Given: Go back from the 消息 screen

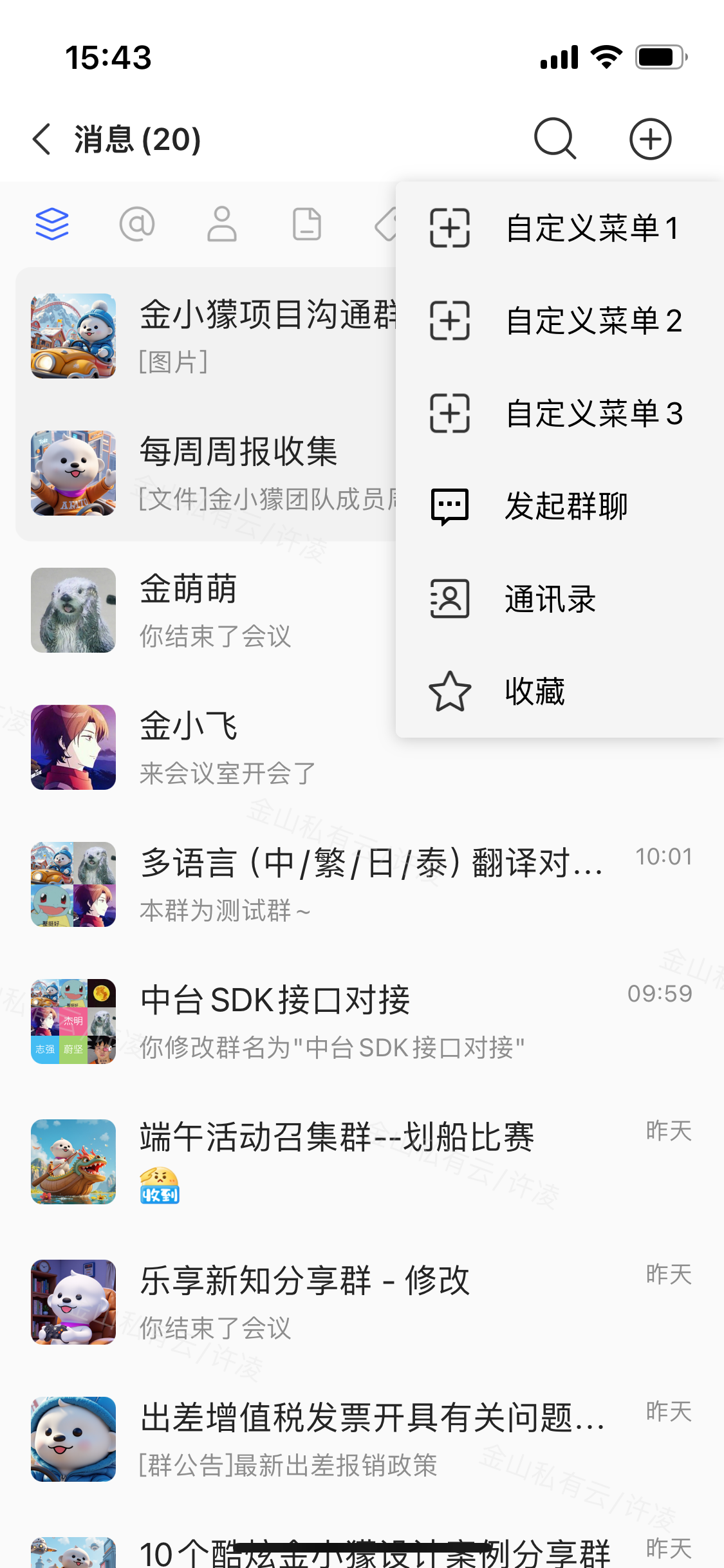Looking at the screenshot, I should pyautogui.click(x=42, y=139).
